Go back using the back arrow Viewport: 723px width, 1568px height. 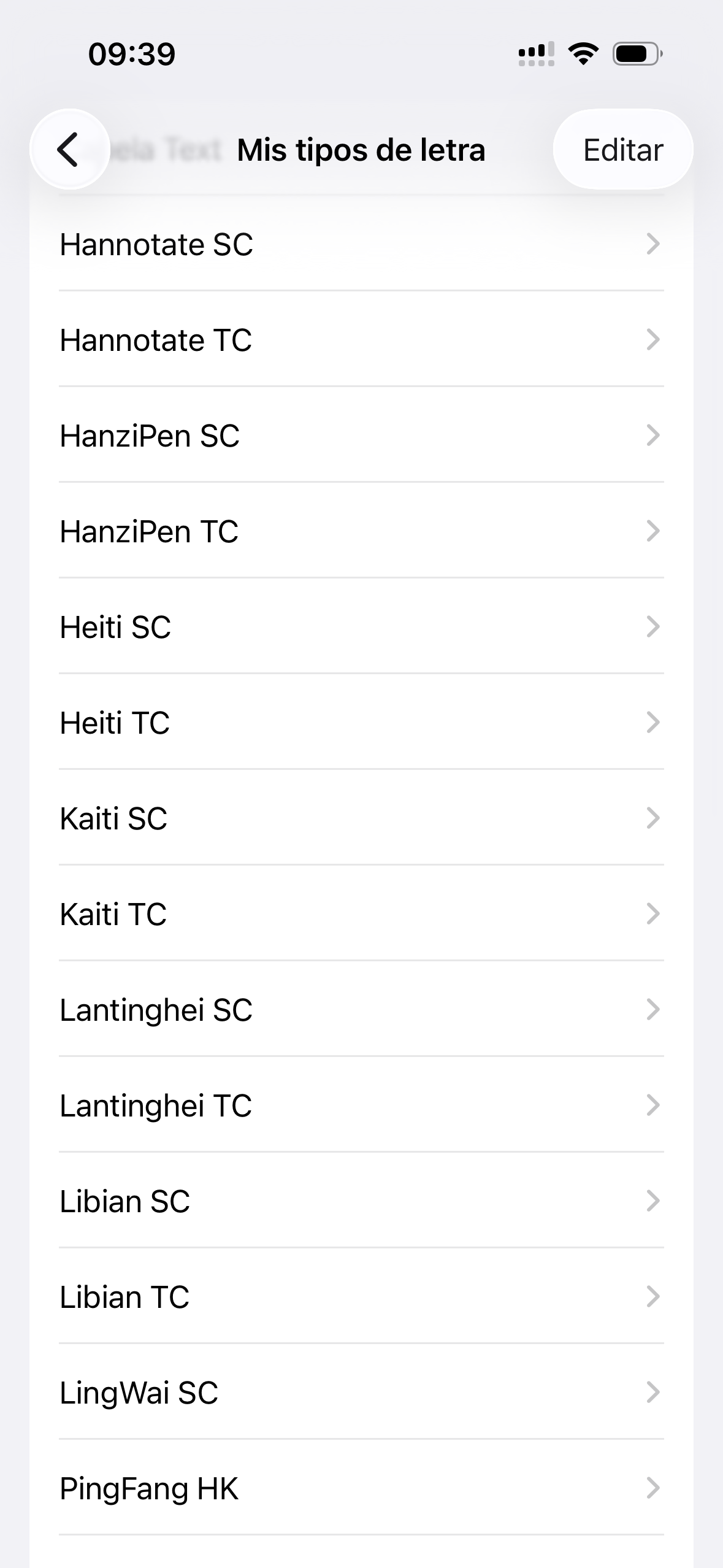pos(69,149)
